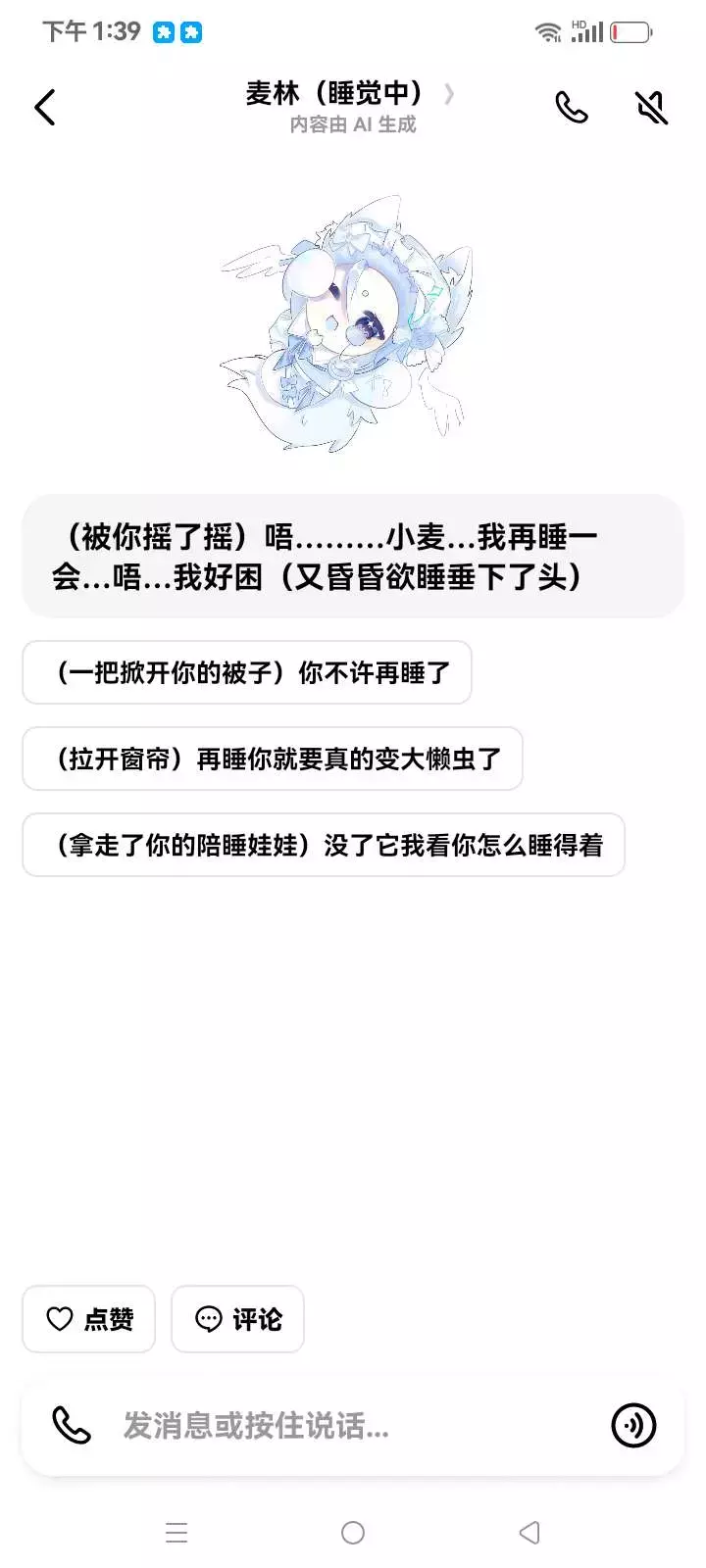The height and width of the screenshot is (1568, 706).
Task: Tap the voice input icon in message bar
Action: pos(633,1425)
